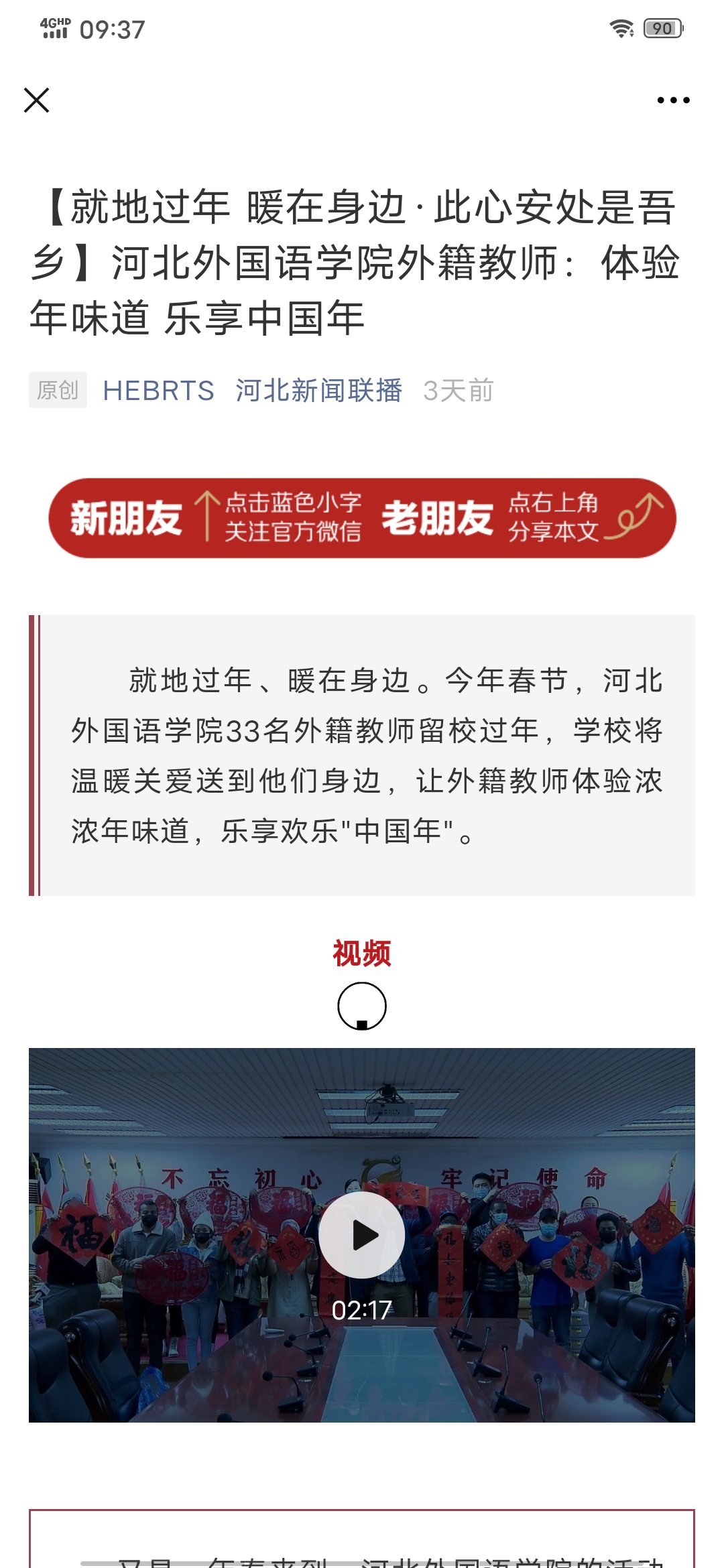Close the article page

tap(37, 101)
